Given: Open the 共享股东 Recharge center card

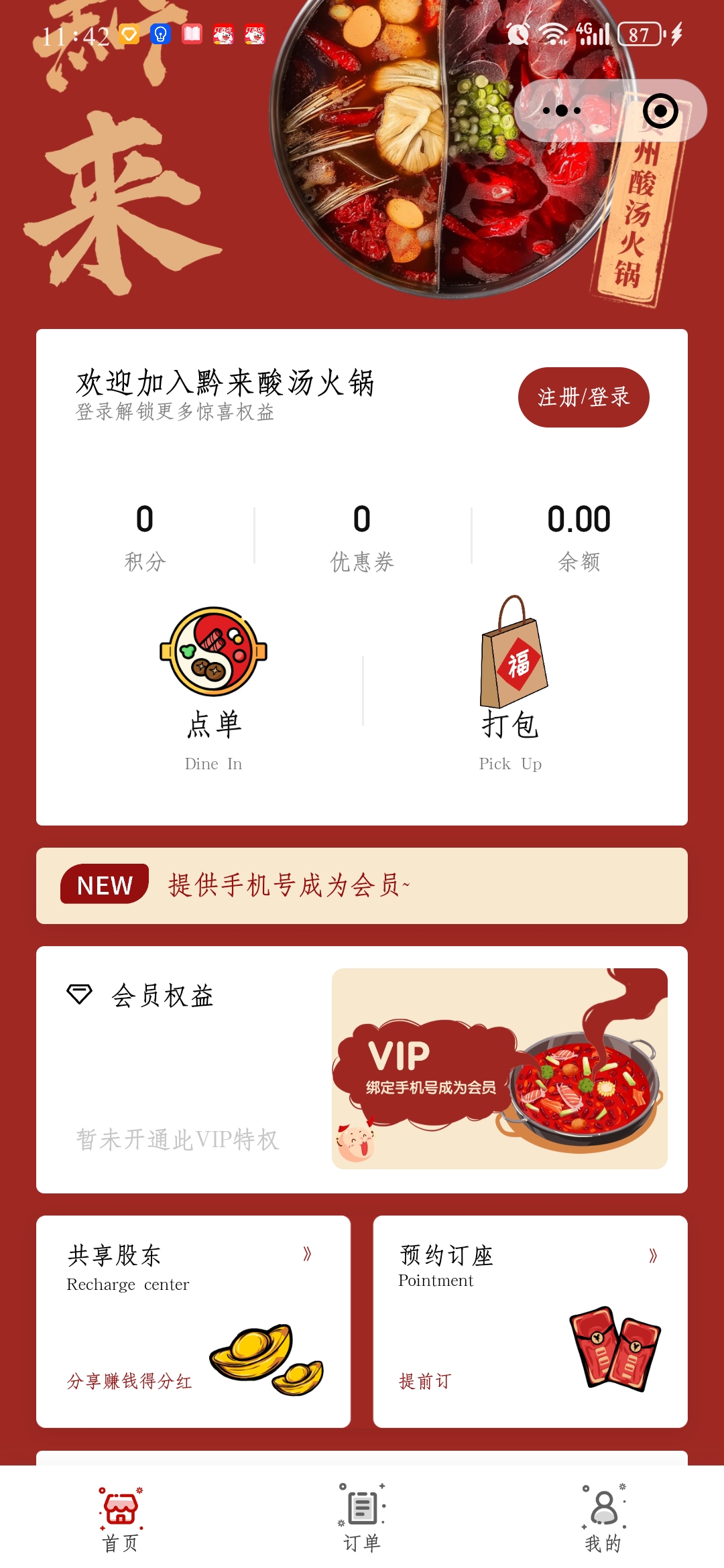Looking at the screenshot, I should [x=193, y=1321].
